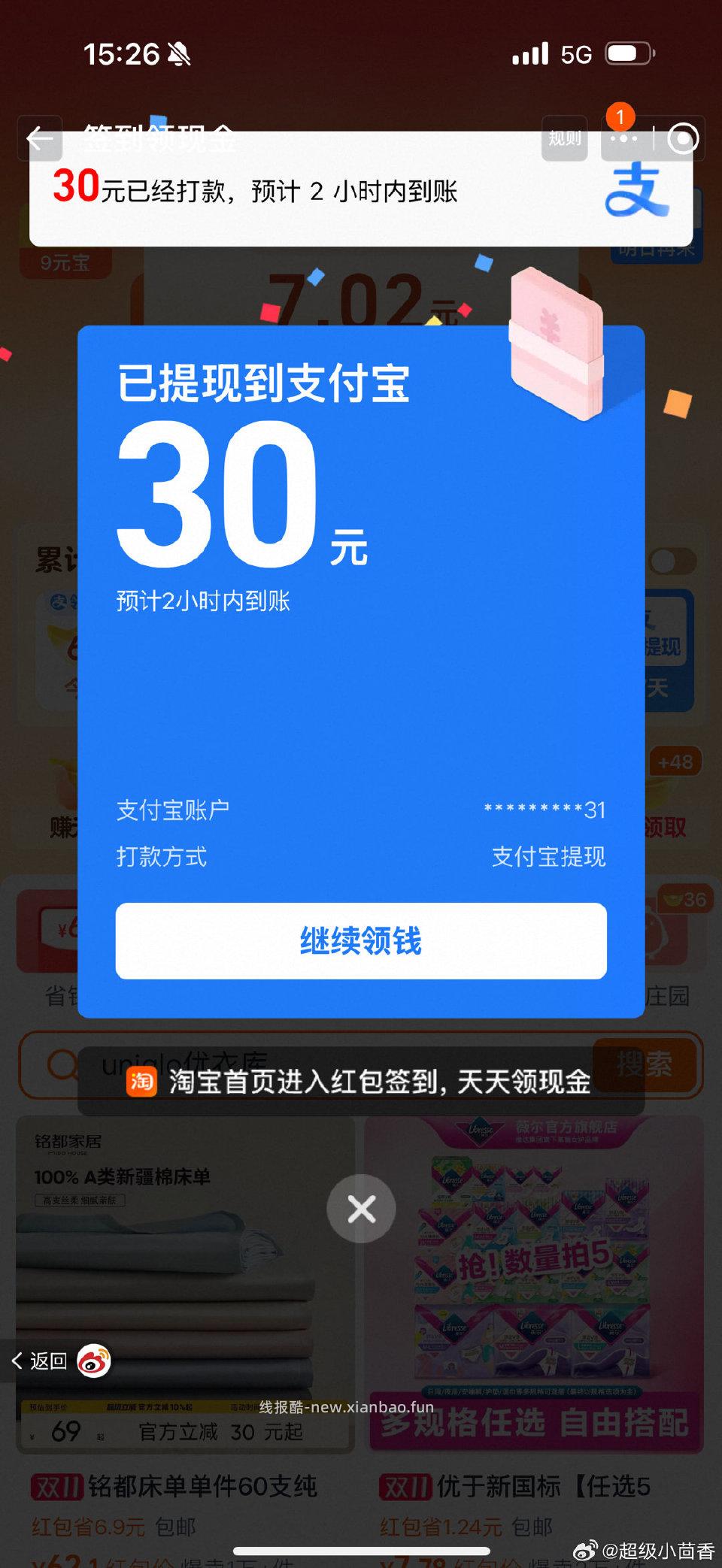The image size is (722, 1568).
Task: Tap the Alipay logo in the payment notification banner
Action: [636, 190]
